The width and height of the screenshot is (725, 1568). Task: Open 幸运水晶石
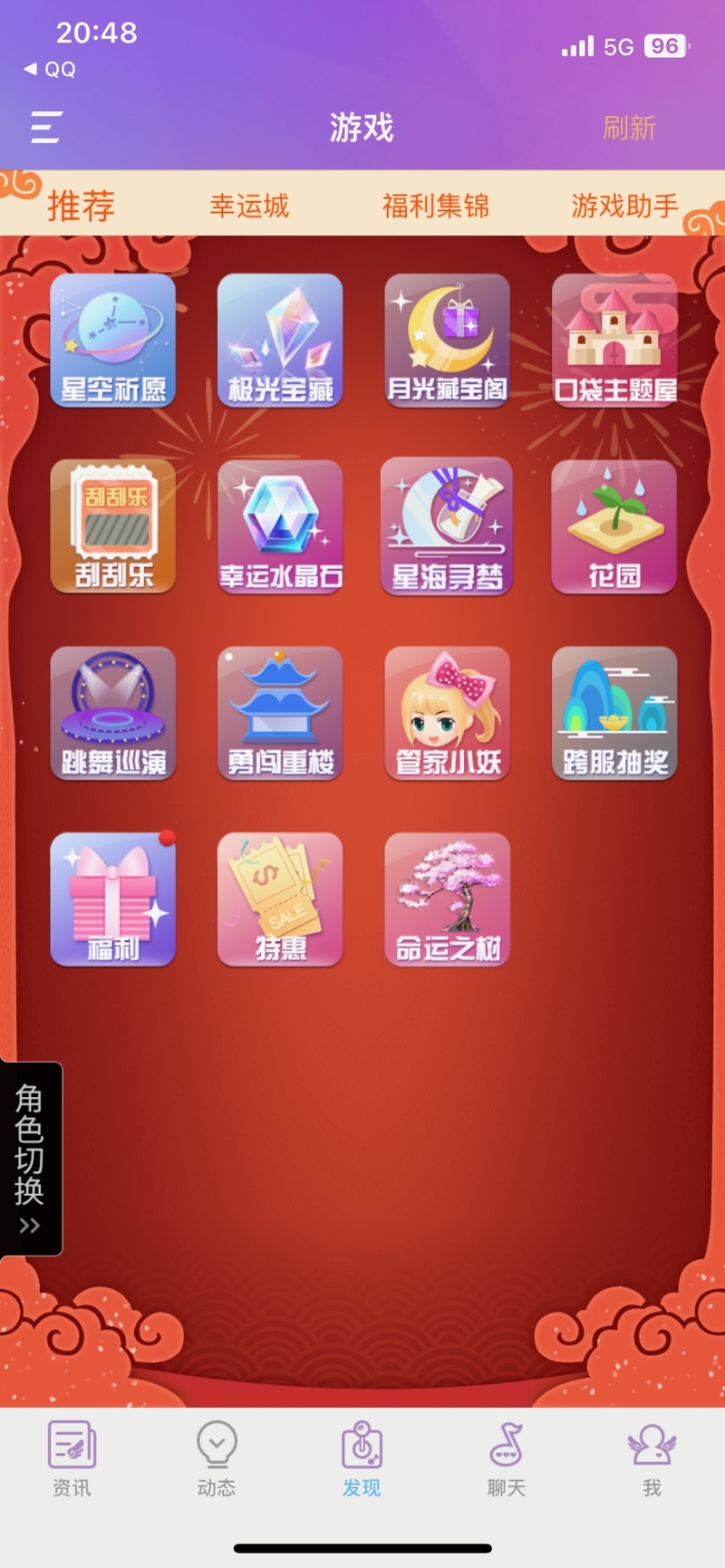(280, 526)
